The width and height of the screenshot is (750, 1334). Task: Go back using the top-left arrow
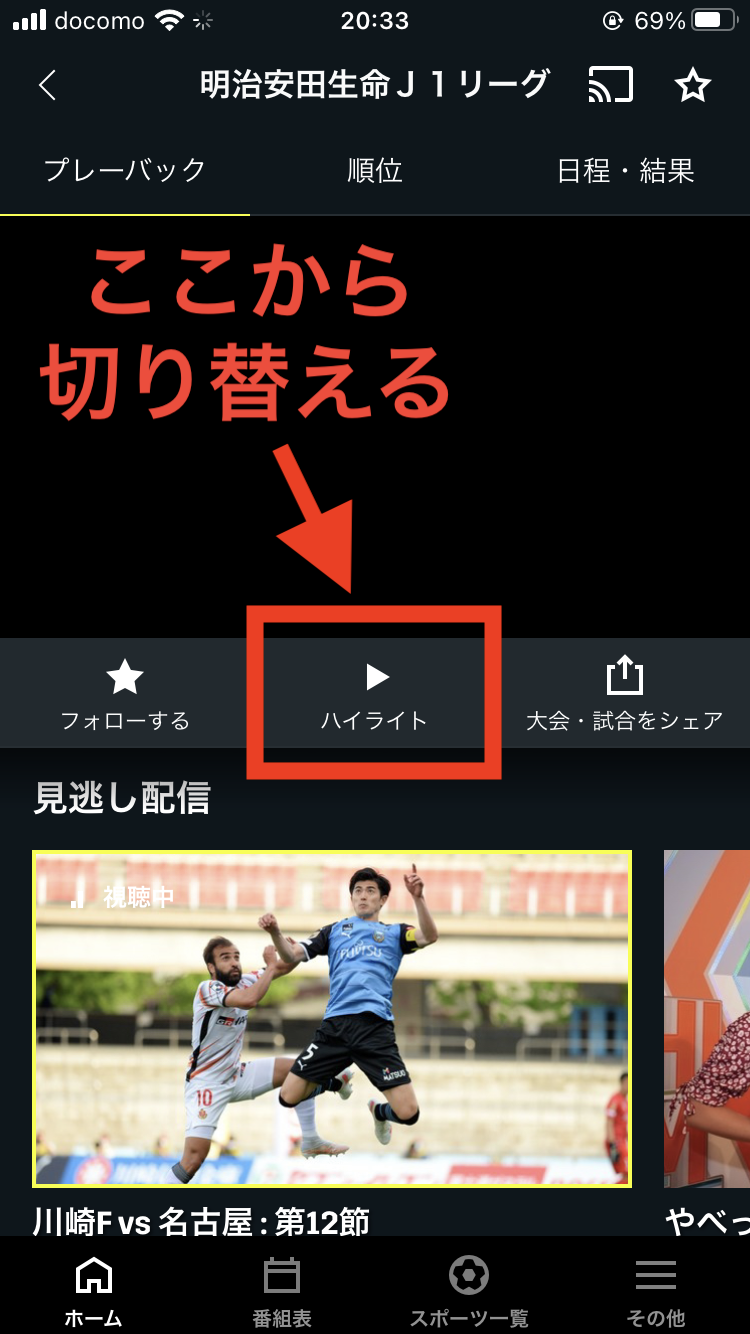(47, 86)
